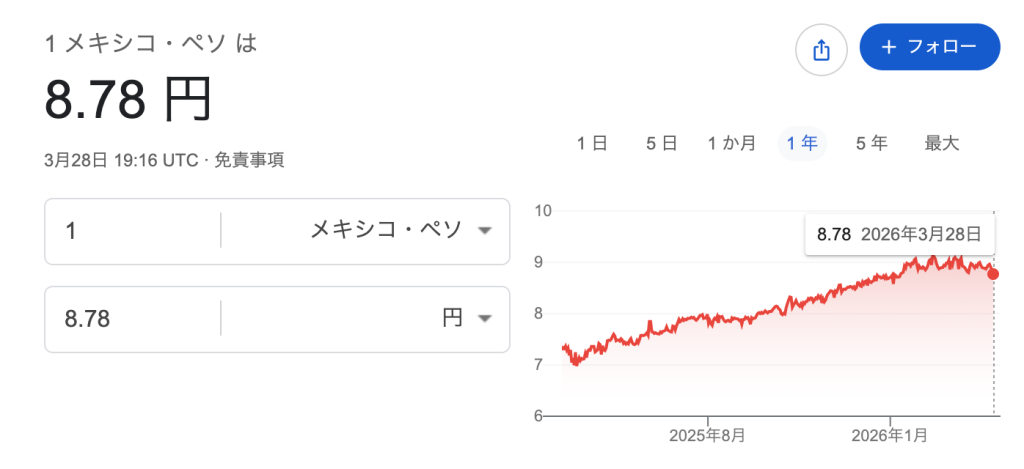1024x469 pixels.
Task: Select the 5 日 range
Action: click(662, 144)
